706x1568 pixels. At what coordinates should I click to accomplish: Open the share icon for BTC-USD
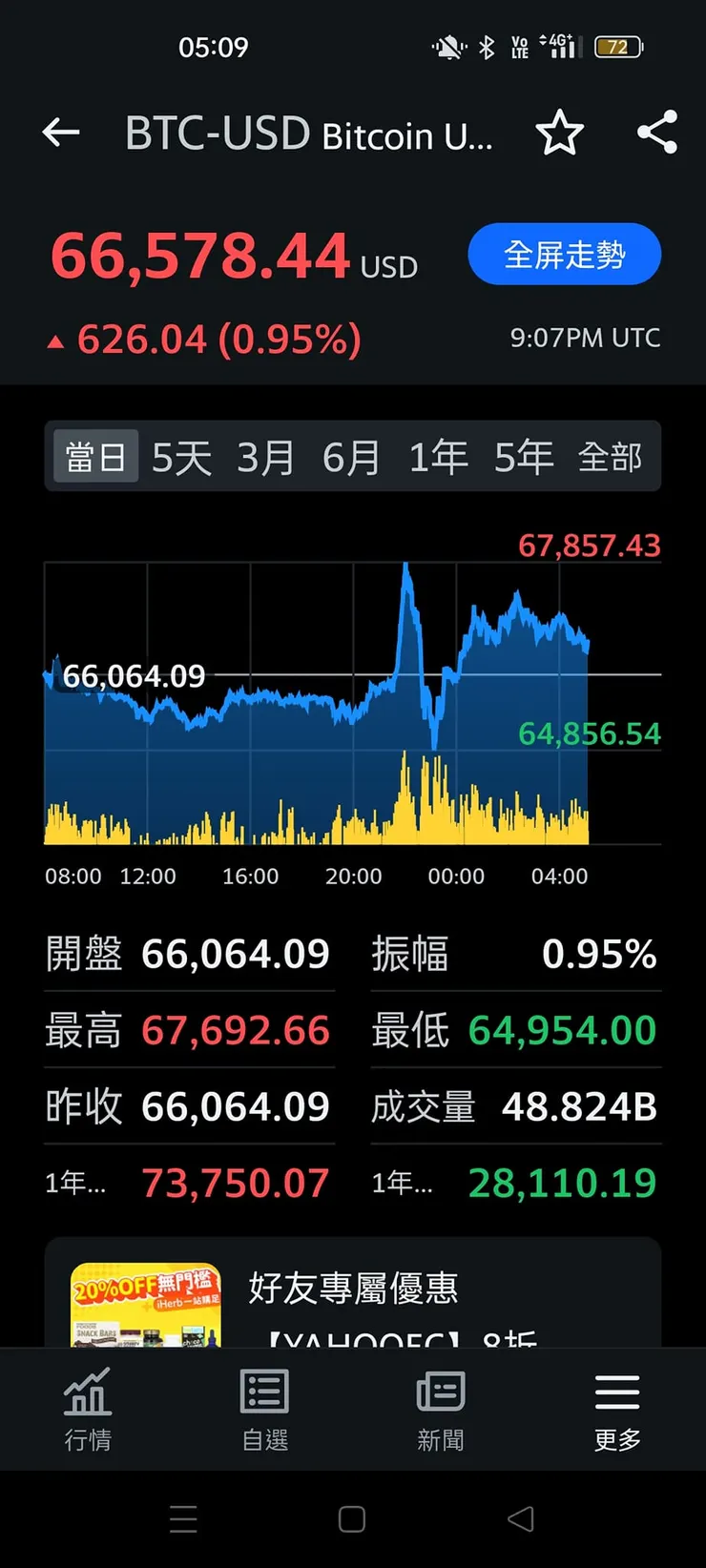coord(654,134)
